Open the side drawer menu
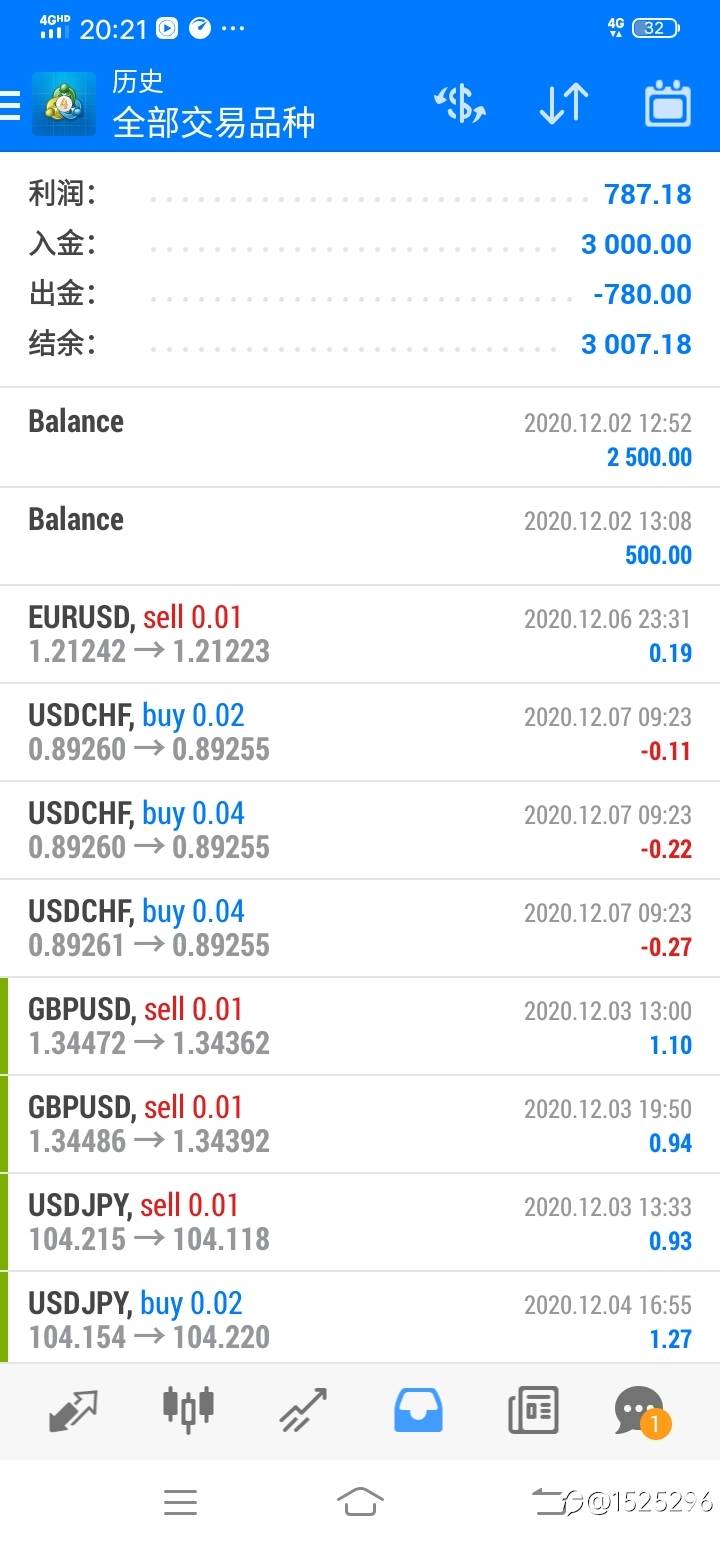The width and height of the screenshot is (720, 1544). [10, 104]
